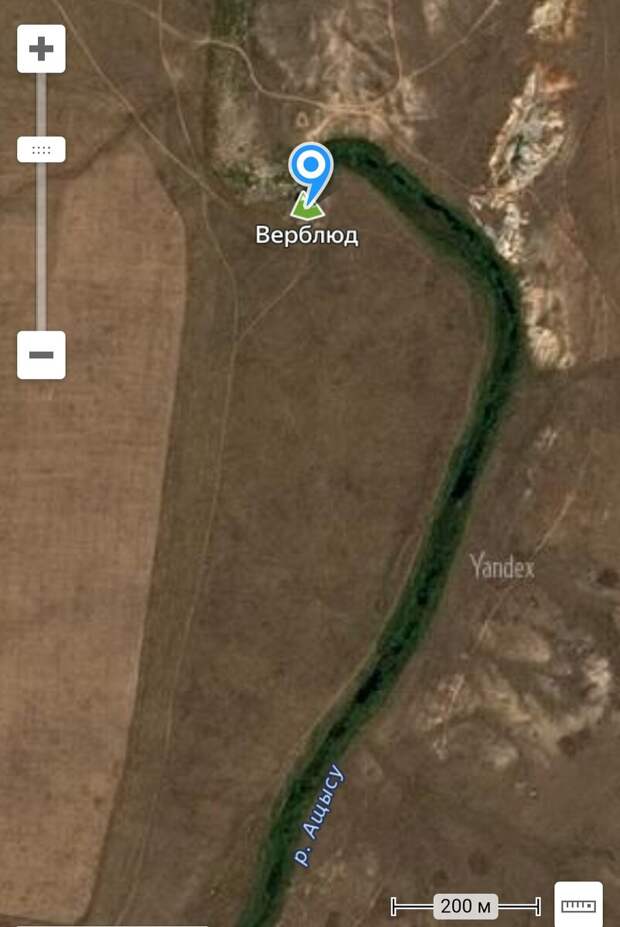
Task: Open the ruler distance measuring tool
Action: (578, 905)
